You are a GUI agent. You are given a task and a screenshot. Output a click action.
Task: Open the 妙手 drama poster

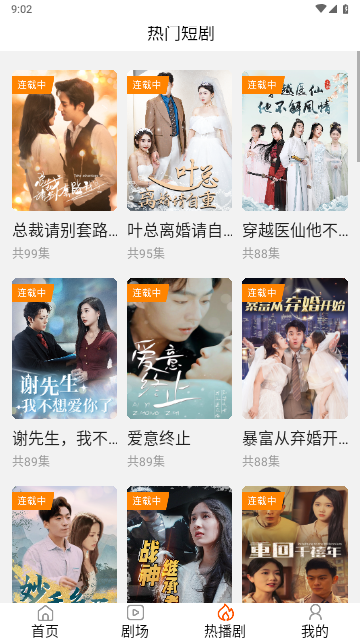[64, 544]
